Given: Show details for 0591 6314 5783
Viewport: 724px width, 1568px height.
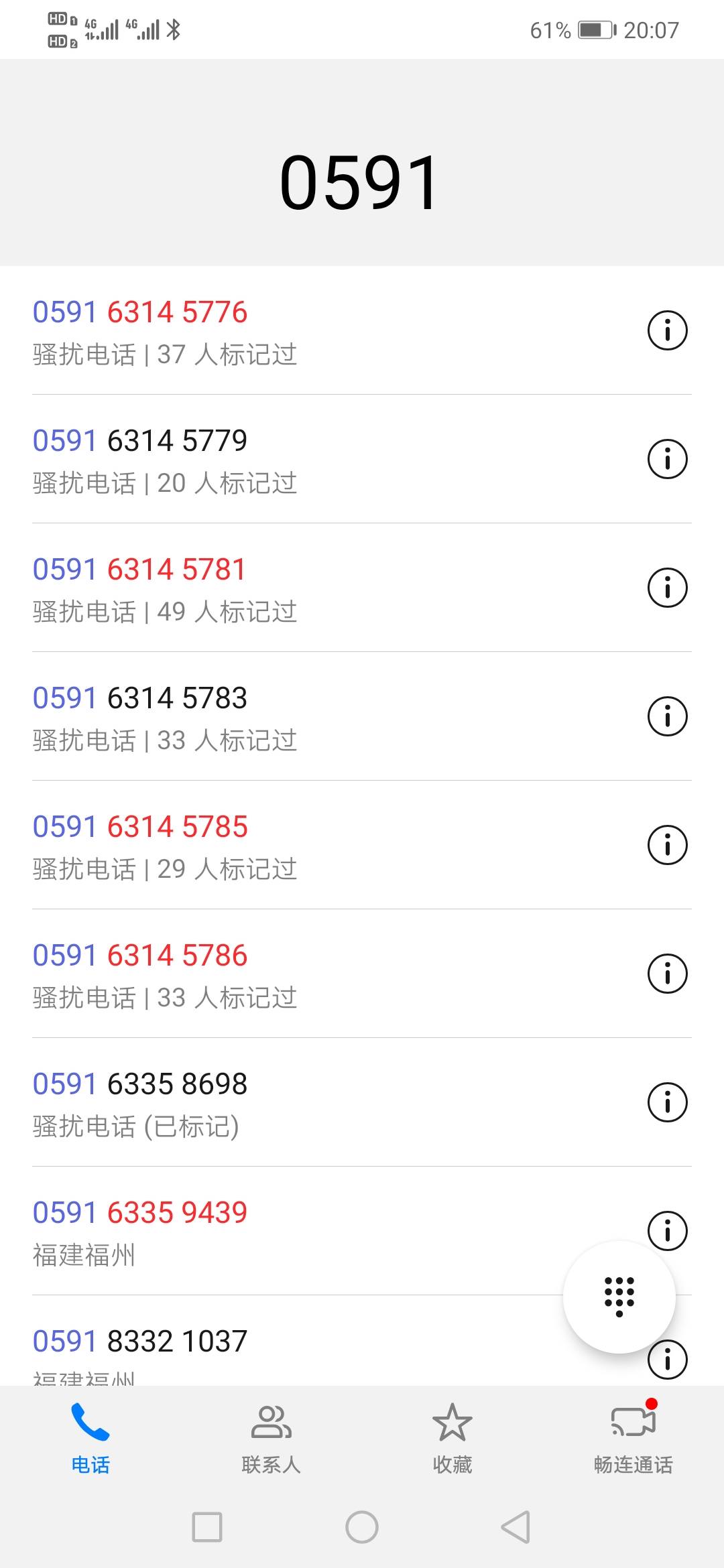Looking at the screenshot, I should [667, 716].
